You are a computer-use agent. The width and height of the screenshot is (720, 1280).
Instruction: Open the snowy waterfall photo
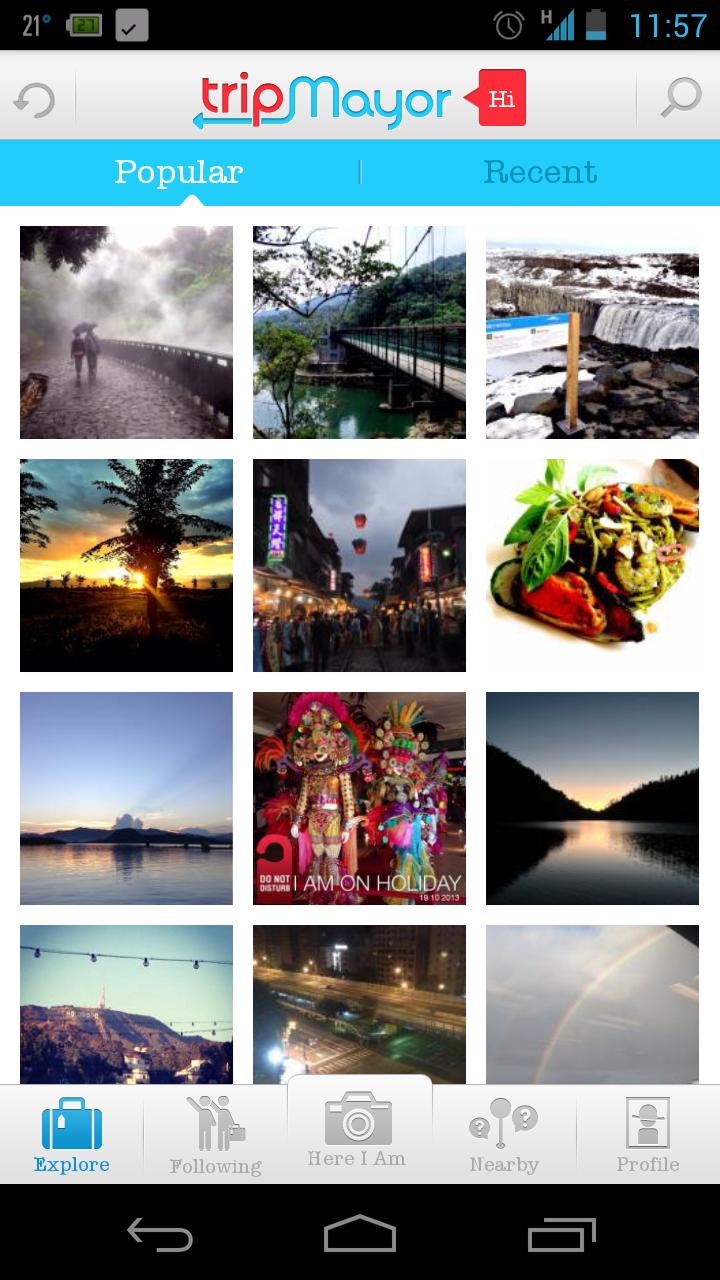tap(592, 332)
